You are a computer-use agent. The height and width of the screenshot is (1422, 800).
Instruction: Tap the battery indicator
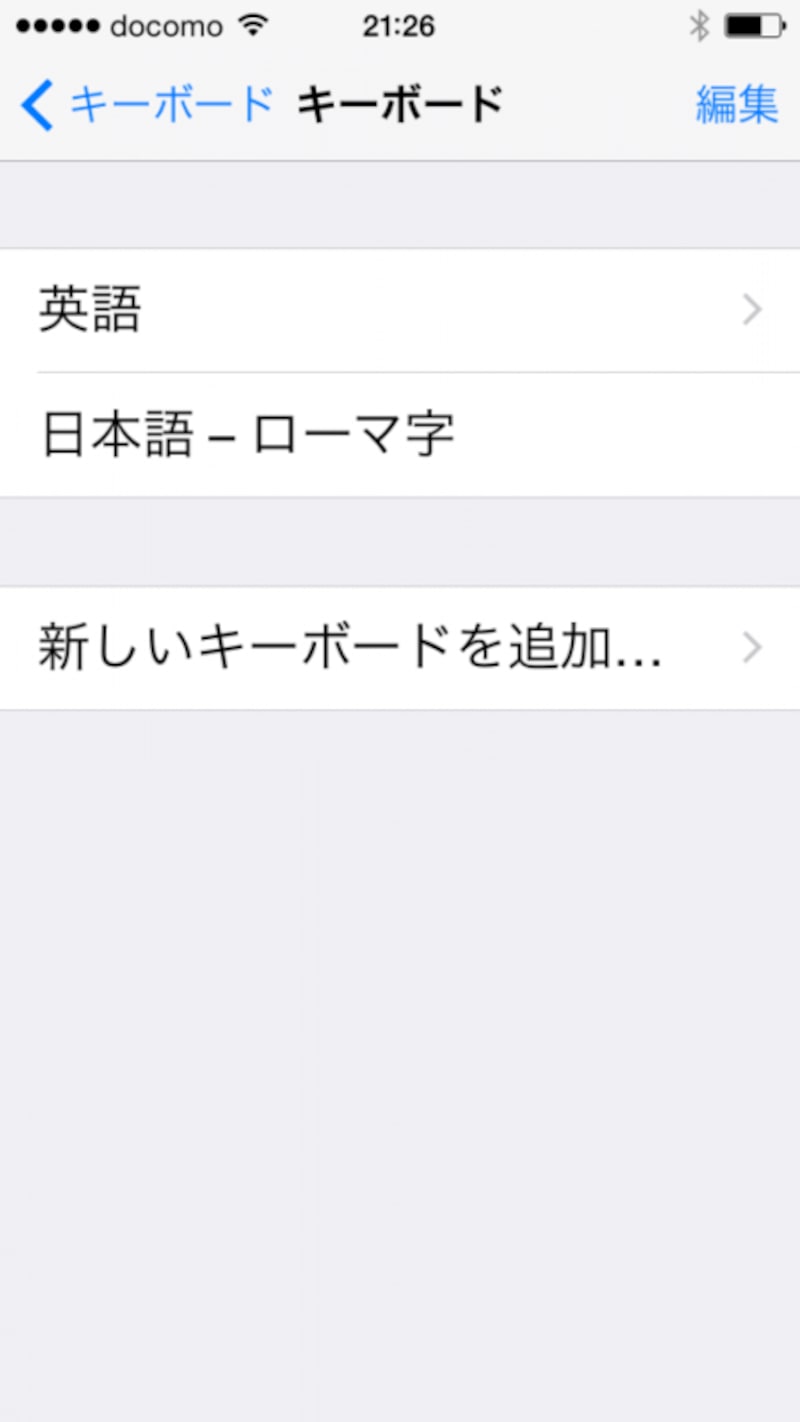(753, 26)
